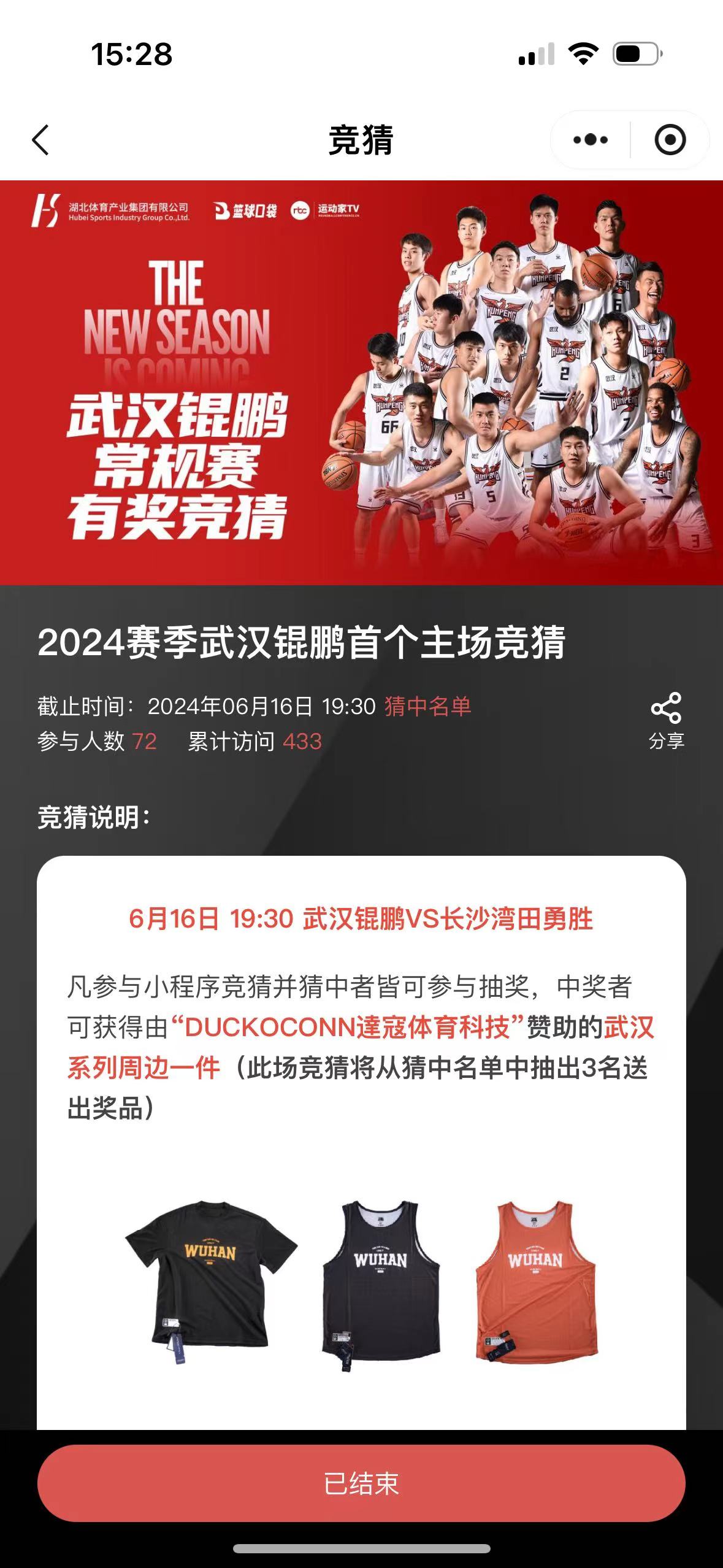The image size is (723, 1568).
Task: Go back using the top-left arrow
Action: pos(40,140)
